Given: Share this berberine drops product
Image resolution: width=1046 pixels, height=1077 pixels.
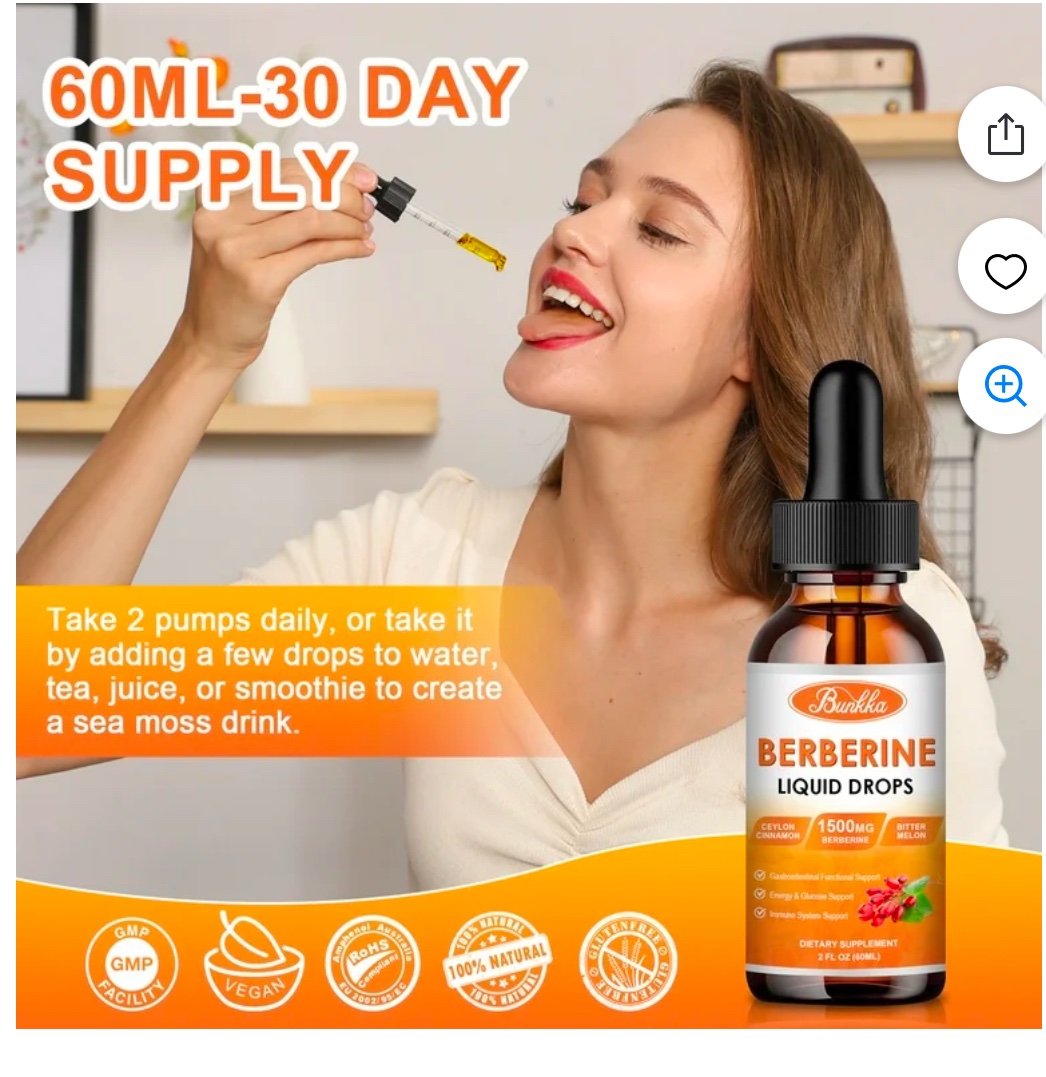Looking at the screenshot, I should point(1004,135).
